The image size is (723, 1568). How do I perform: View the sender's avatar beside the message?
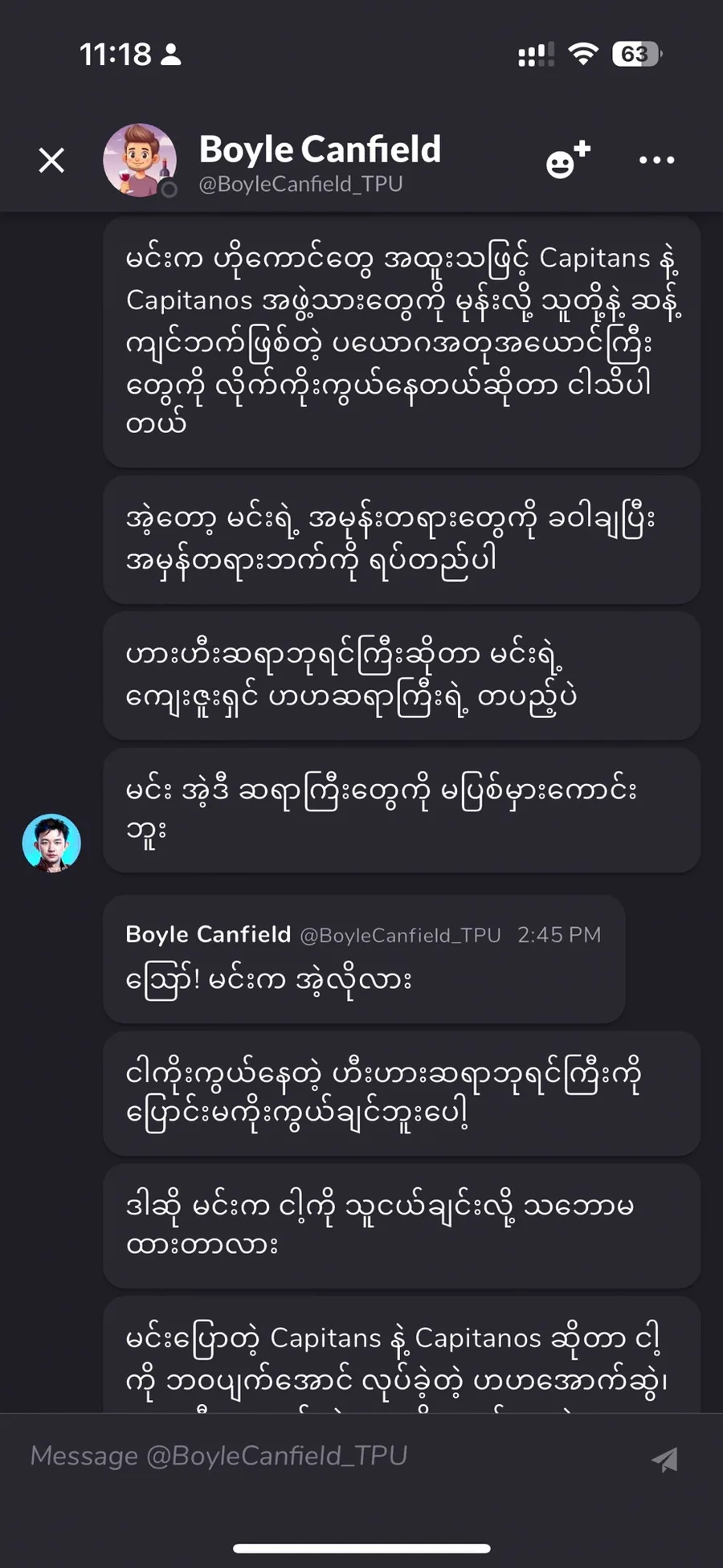pyautogui.click(x=51, y=843)
